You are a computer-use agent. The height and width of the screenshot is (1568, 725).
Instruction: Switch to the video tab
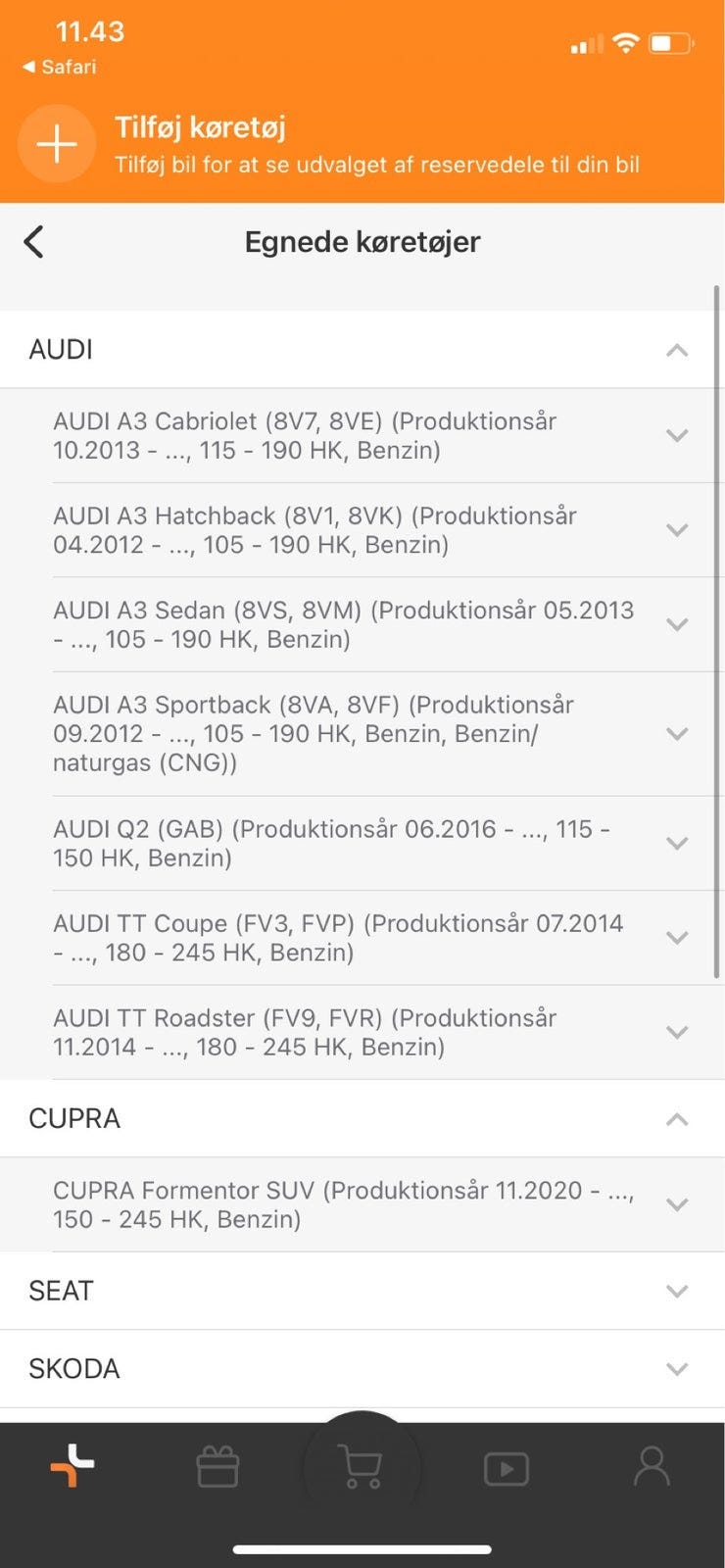507,1468
